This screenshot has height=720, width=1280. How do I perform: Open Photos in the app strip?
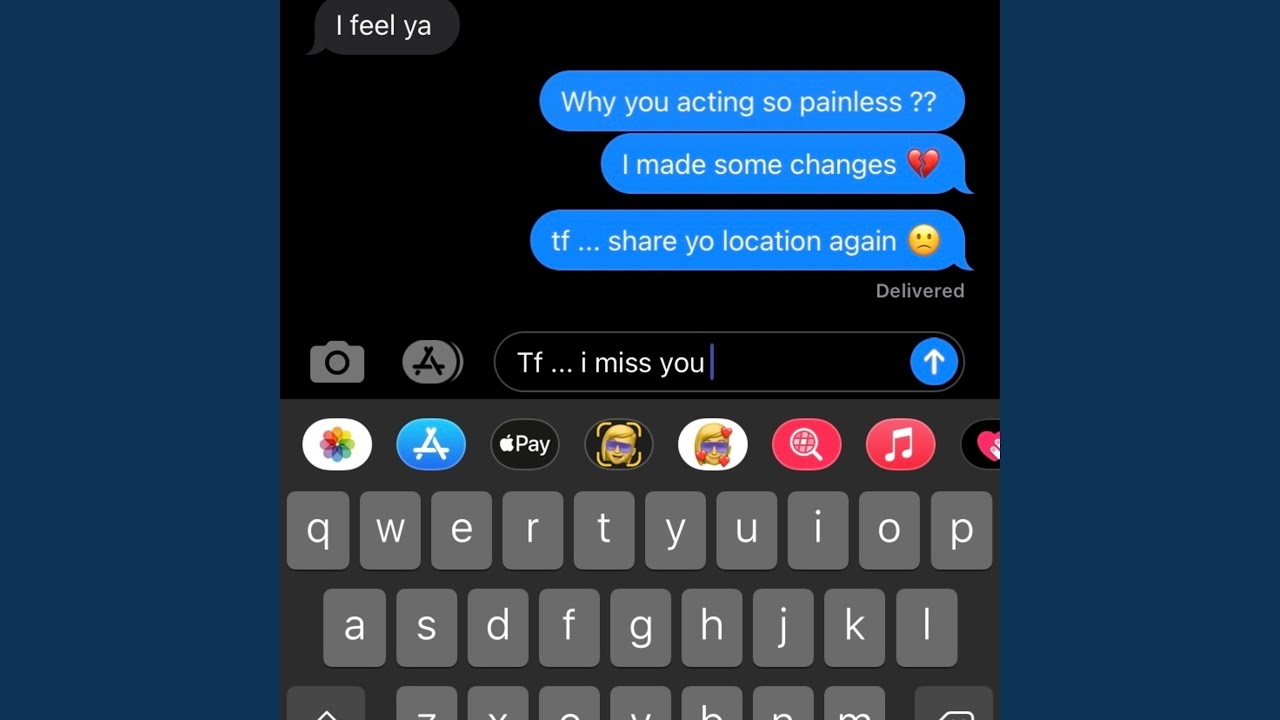coord(337,445)
